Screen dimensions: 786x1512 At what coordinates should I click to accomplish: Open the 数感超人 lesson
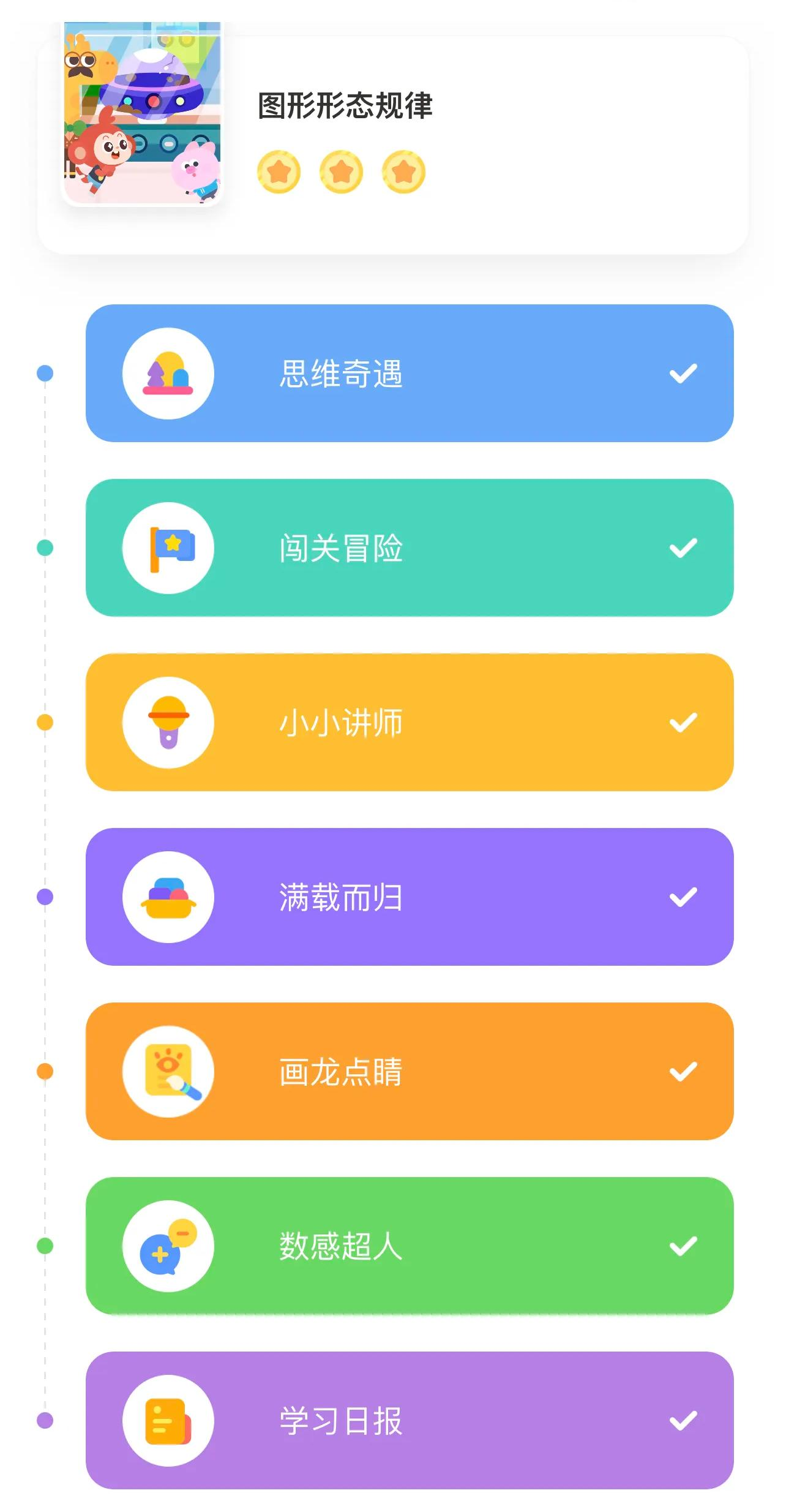click(410, 1247)
